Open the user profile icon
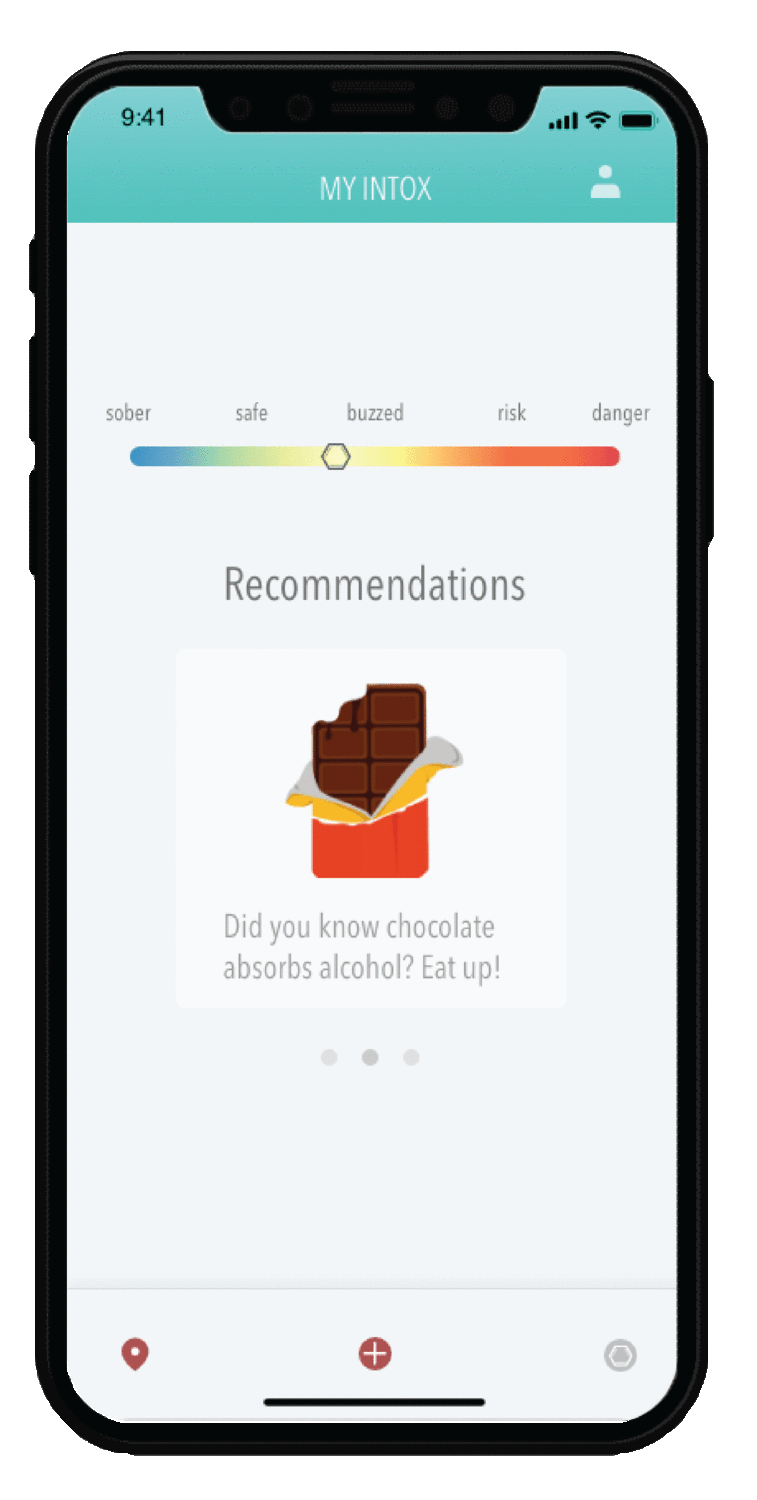 click(605, 182)
